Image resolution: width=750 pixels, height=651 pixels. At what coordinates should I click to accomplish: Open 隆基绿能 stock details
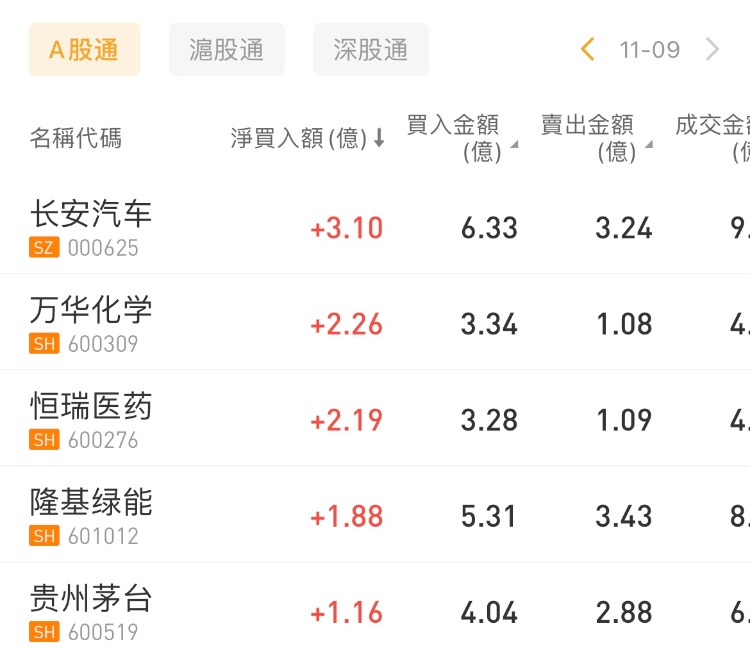91,514
